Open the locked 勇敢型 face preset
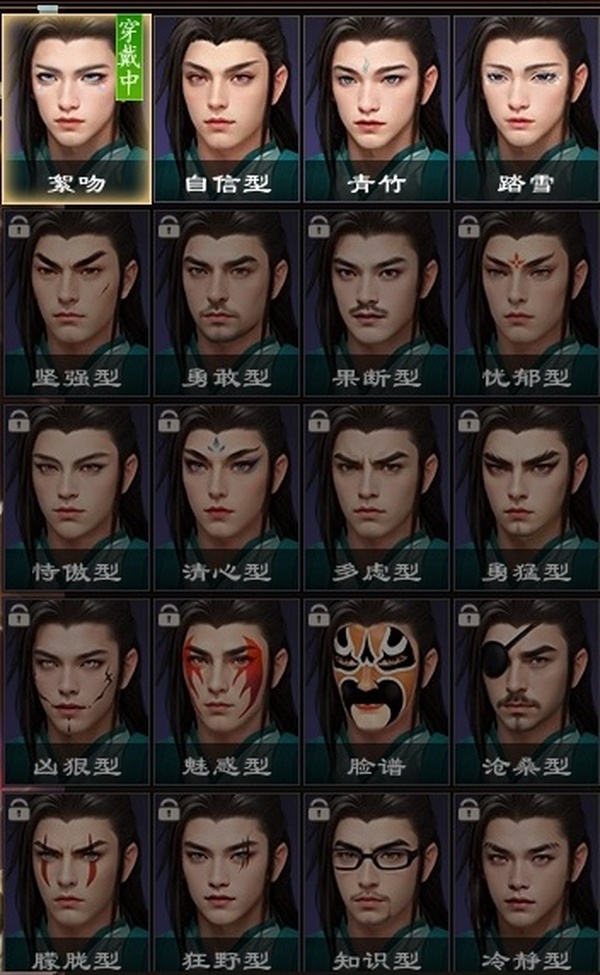Image resolution: width=600 pixels, height=975 pixels. (227, 302)
